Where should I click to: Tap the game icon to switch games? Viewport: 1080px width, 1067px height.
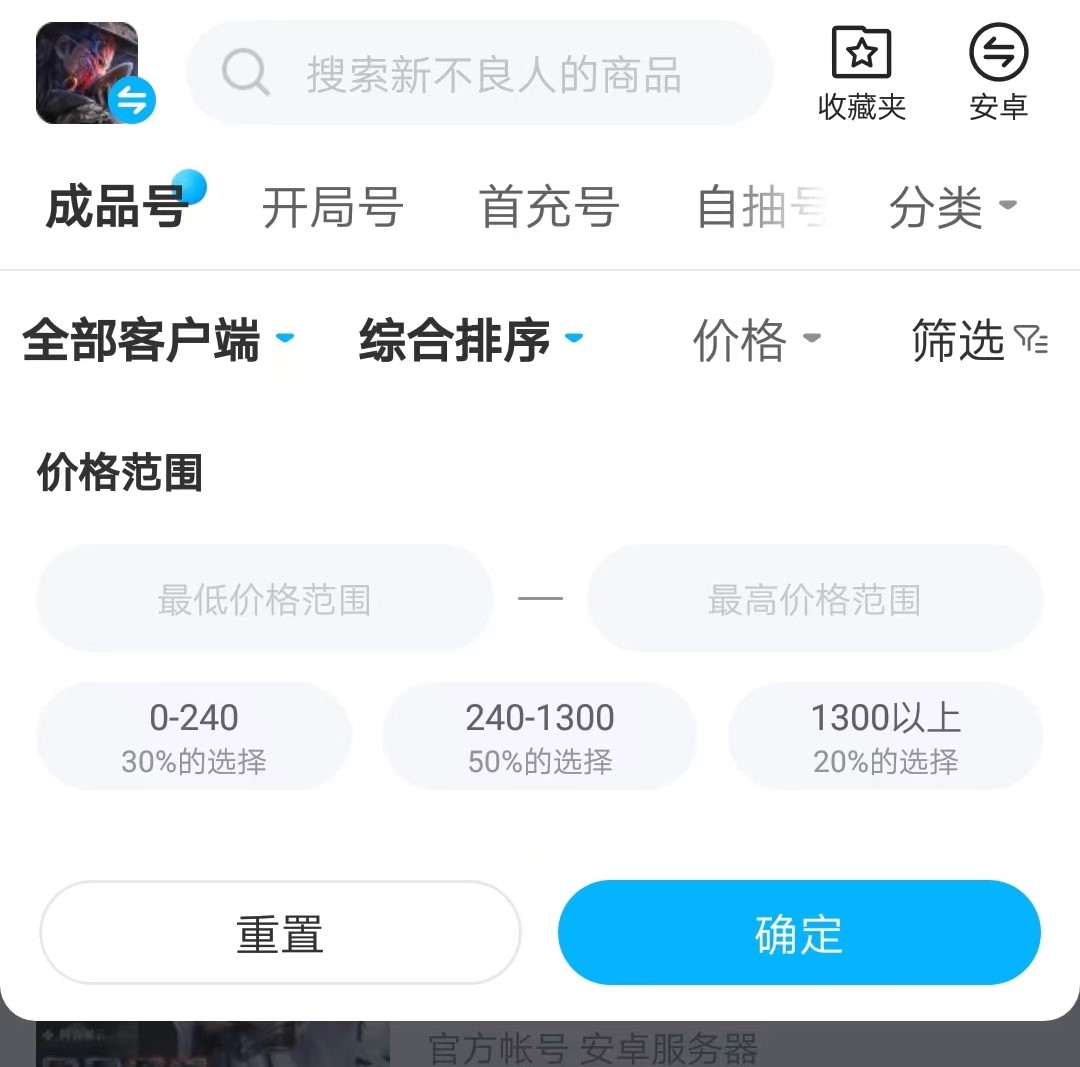[88, 73]
